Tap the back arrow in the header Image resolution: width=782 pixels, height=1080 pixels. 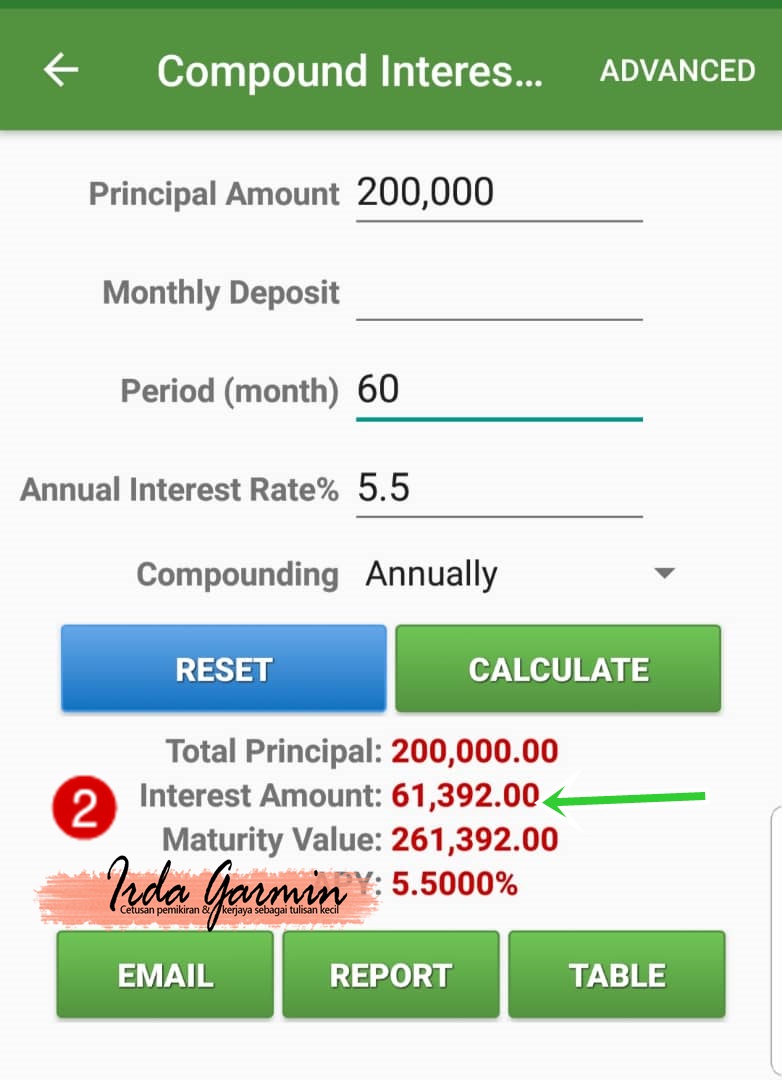pos(60,70)
